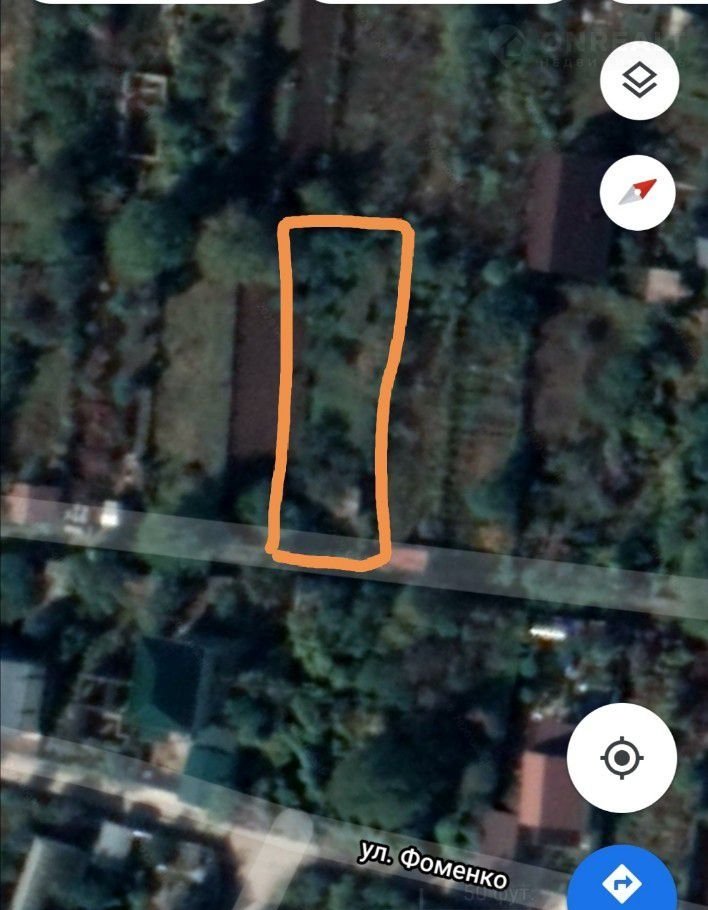Tap the compass to reset map orientation
708x910 pixels.
point(639,191)
